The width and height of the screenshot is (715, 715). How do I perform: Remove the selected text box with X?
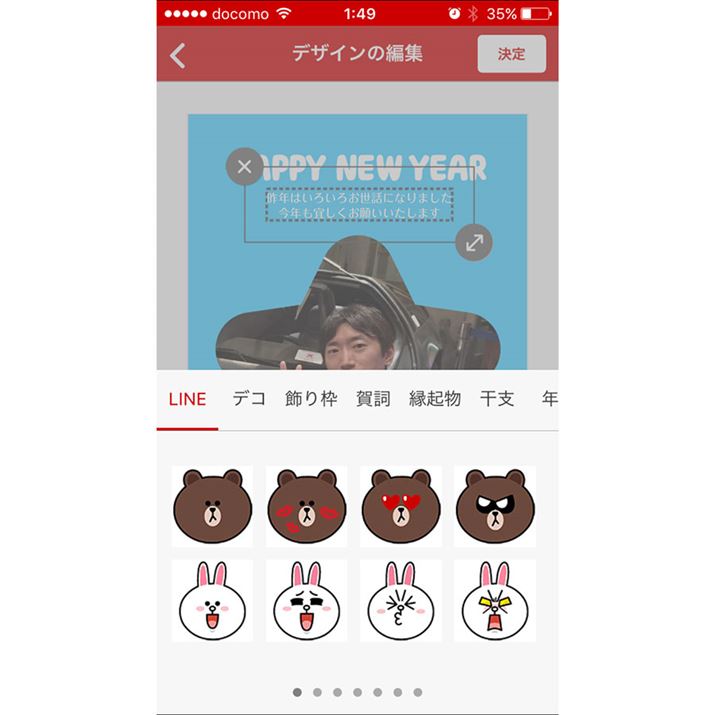[244, 166]
